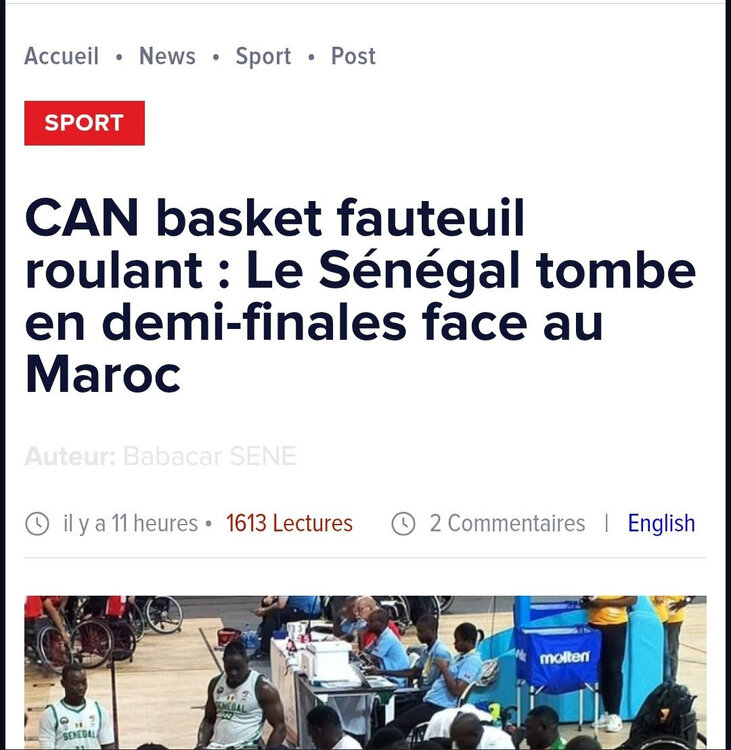Open the Sport breadcrumb link

click(x=263, y=56)
